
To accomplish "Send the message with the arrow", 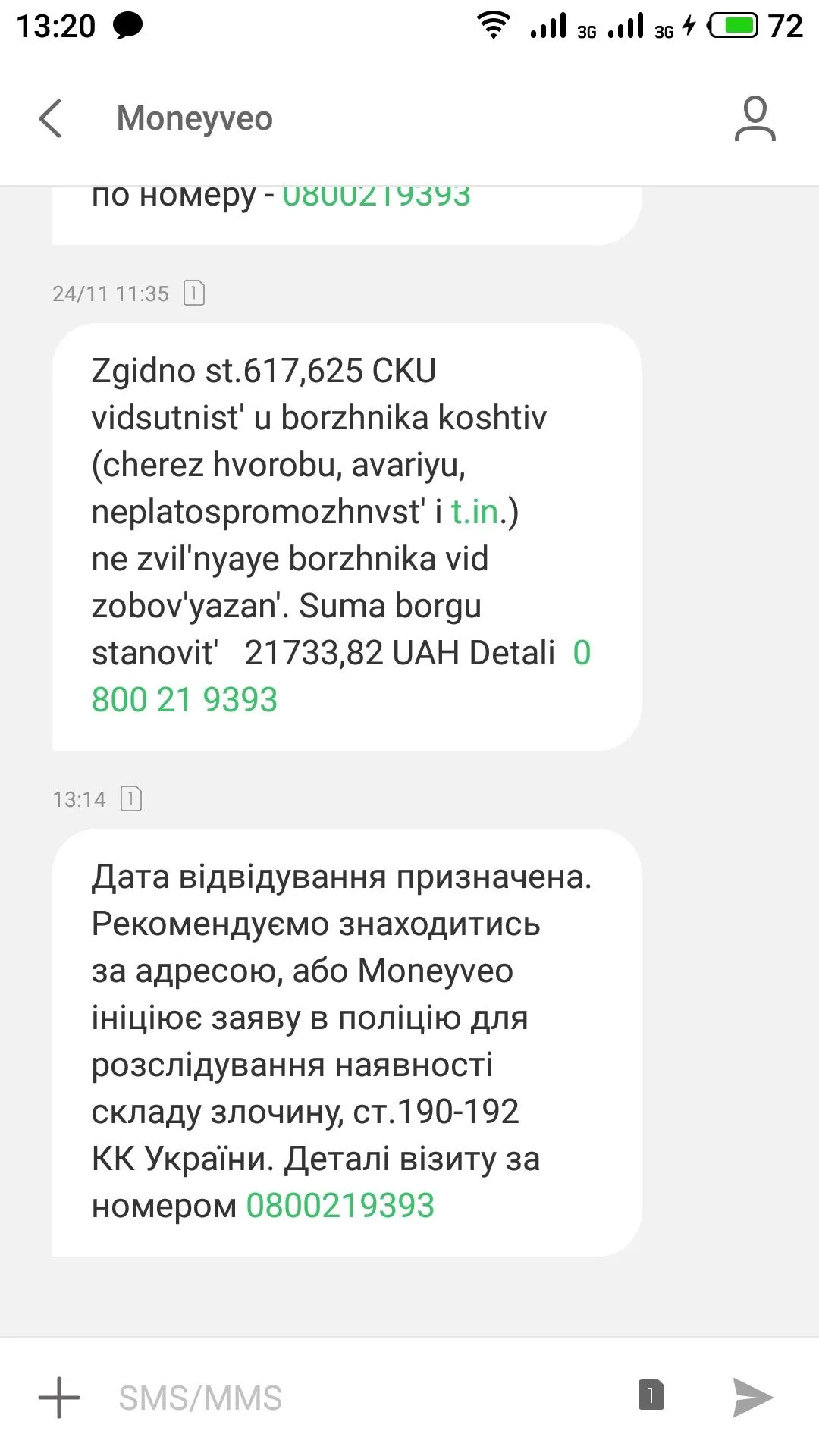I will (752, 1397).
